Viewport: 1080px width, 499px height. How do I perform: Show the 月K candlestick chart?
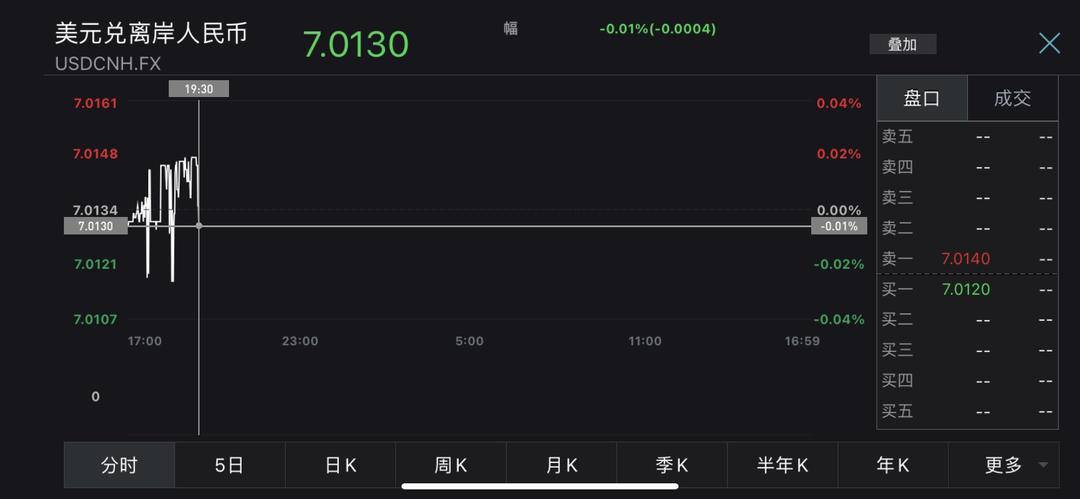(x=561, y=465)
